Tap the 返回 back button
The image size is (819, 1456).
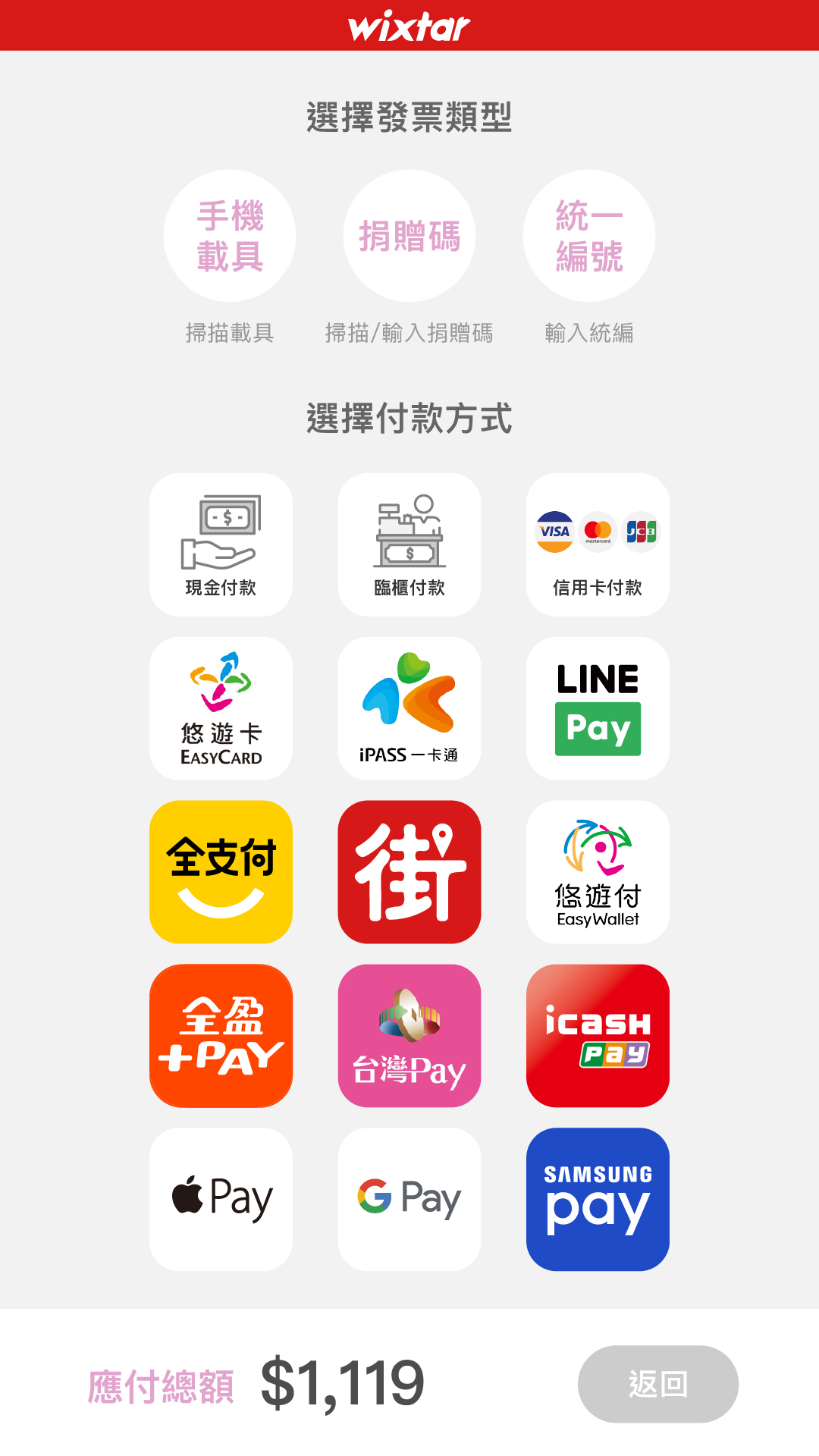657,1384
